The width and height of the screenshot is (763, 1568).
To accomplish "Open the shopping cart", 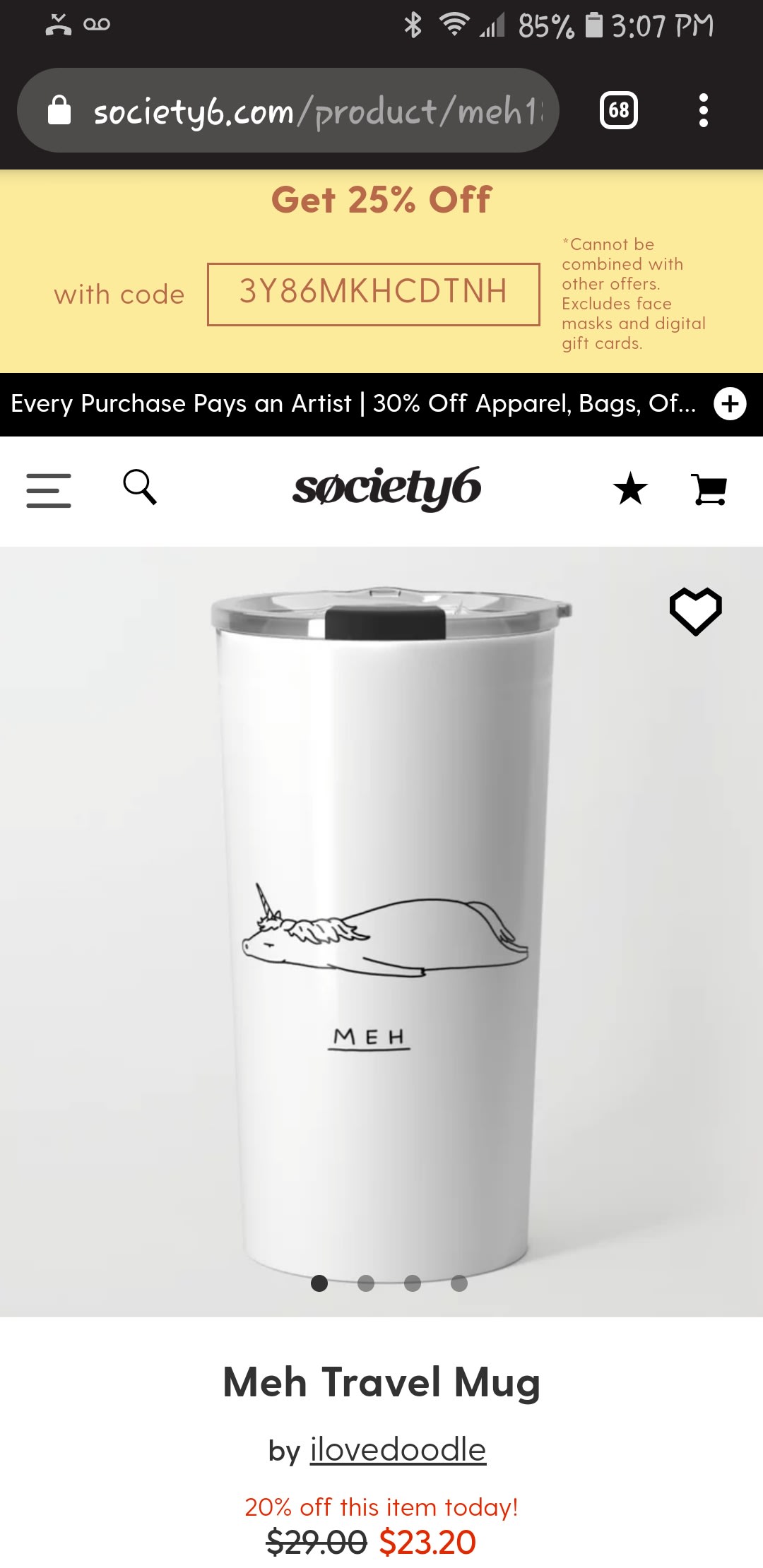I will (x=709, y=489).
